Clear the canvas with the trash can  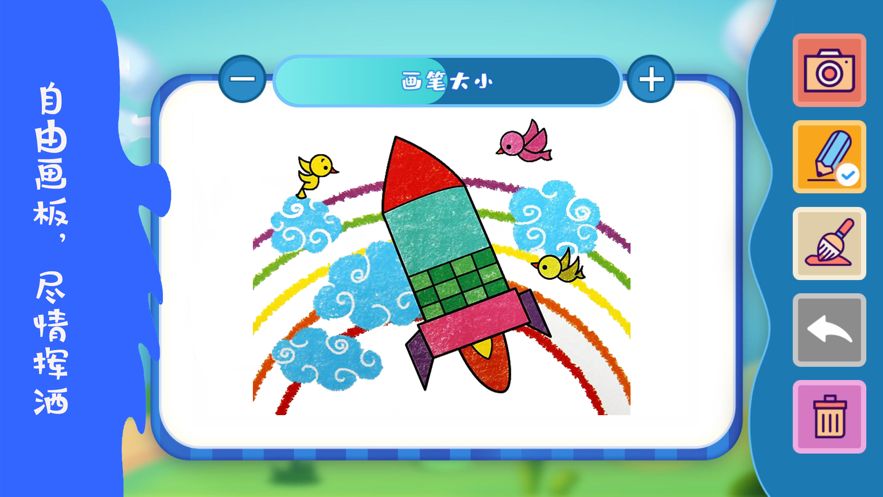(829, 417)
